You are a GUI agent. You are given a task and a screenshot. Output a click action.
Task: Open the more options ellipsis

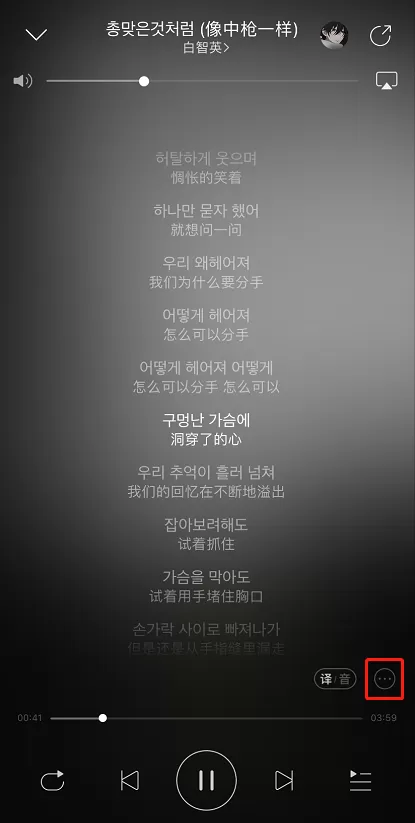coord(385,679)
